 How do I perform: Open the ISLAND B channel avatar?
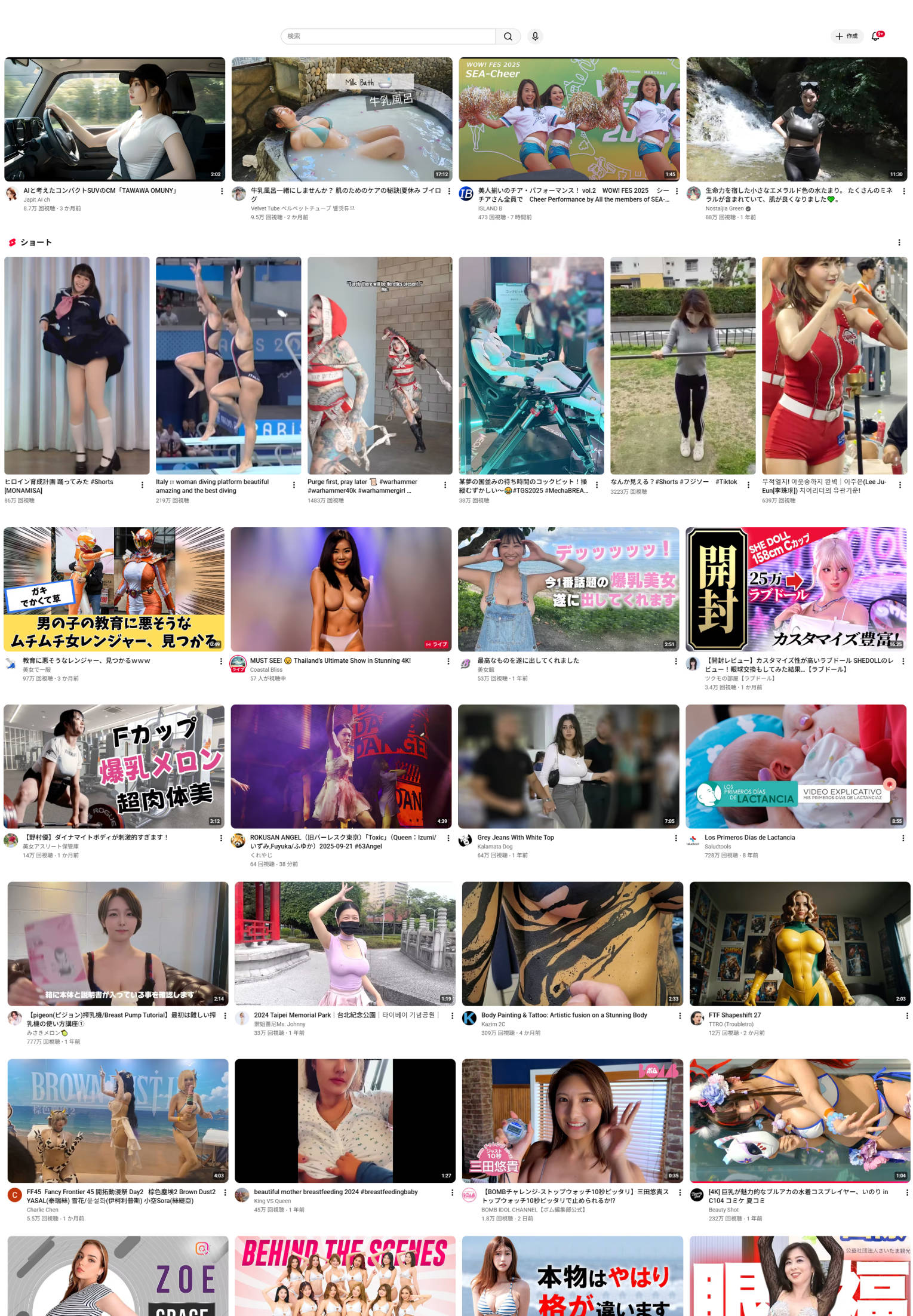click(x=466, y=194)
